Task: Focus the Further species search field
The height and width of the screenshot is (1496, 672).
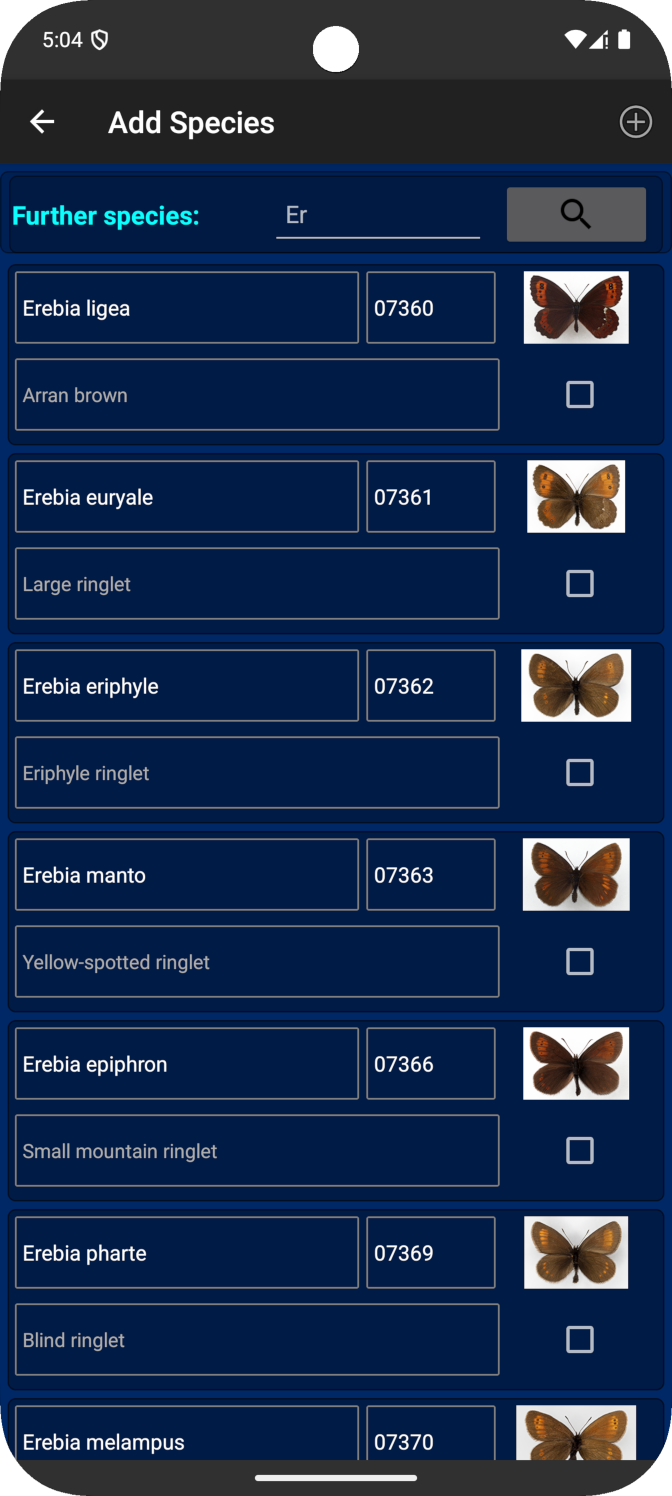Action: tap(377, 216)
